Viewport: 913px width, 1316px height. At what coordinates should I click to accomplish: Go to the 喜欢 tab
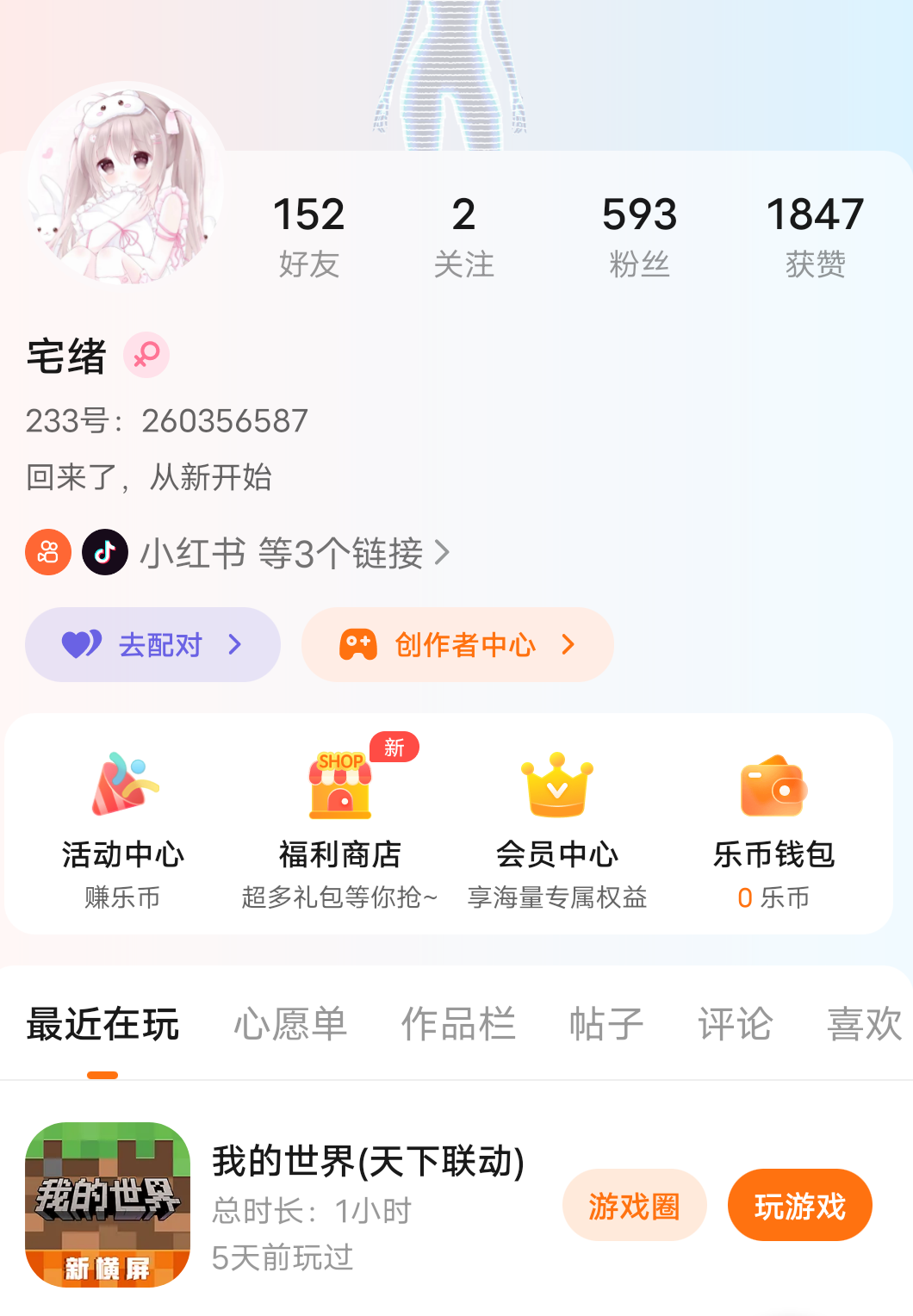pyautogui.click(x=864, y=1025)
